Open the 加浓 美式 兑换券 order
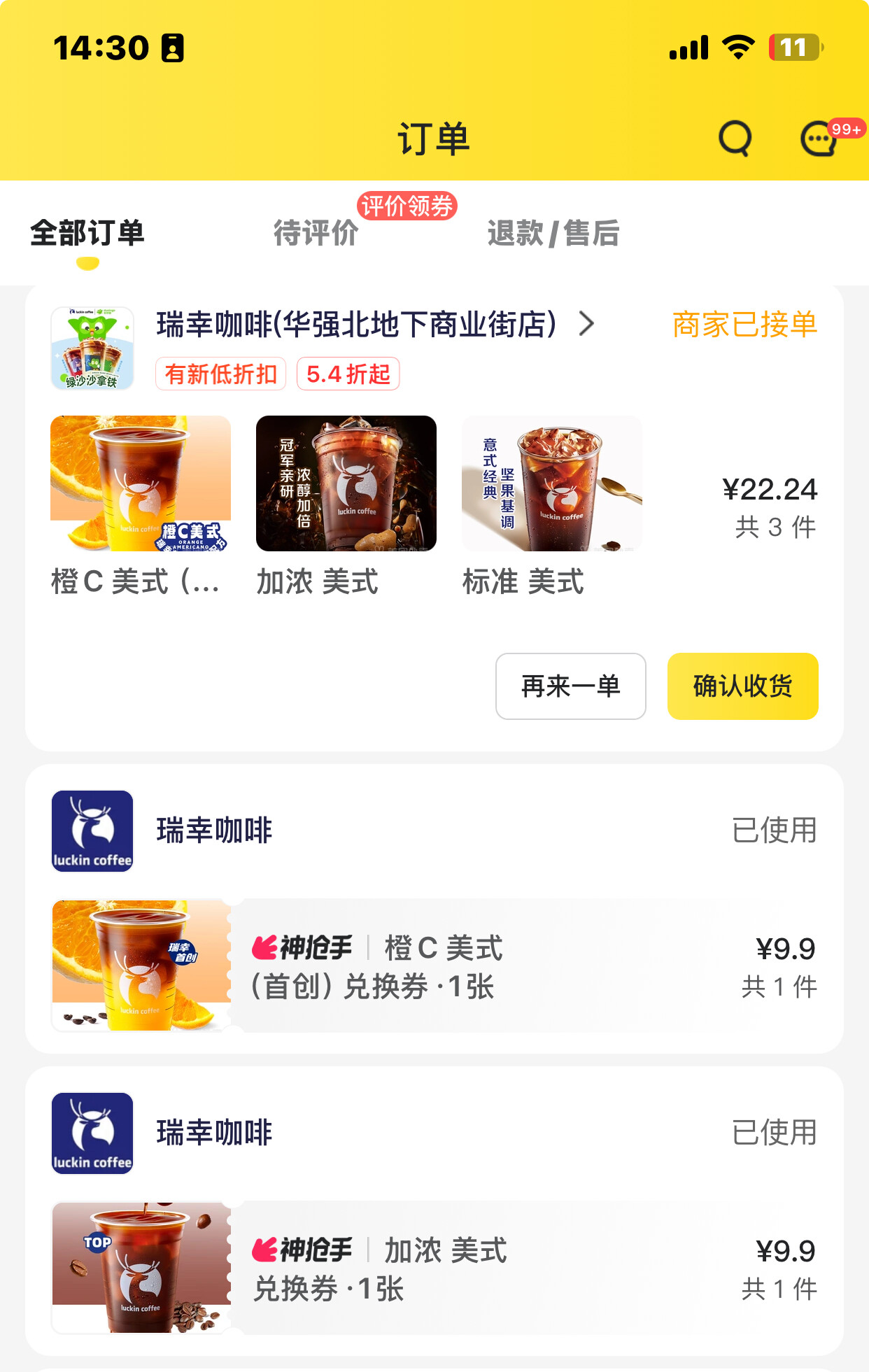 pyautogui.click(x=434, y=1268)
